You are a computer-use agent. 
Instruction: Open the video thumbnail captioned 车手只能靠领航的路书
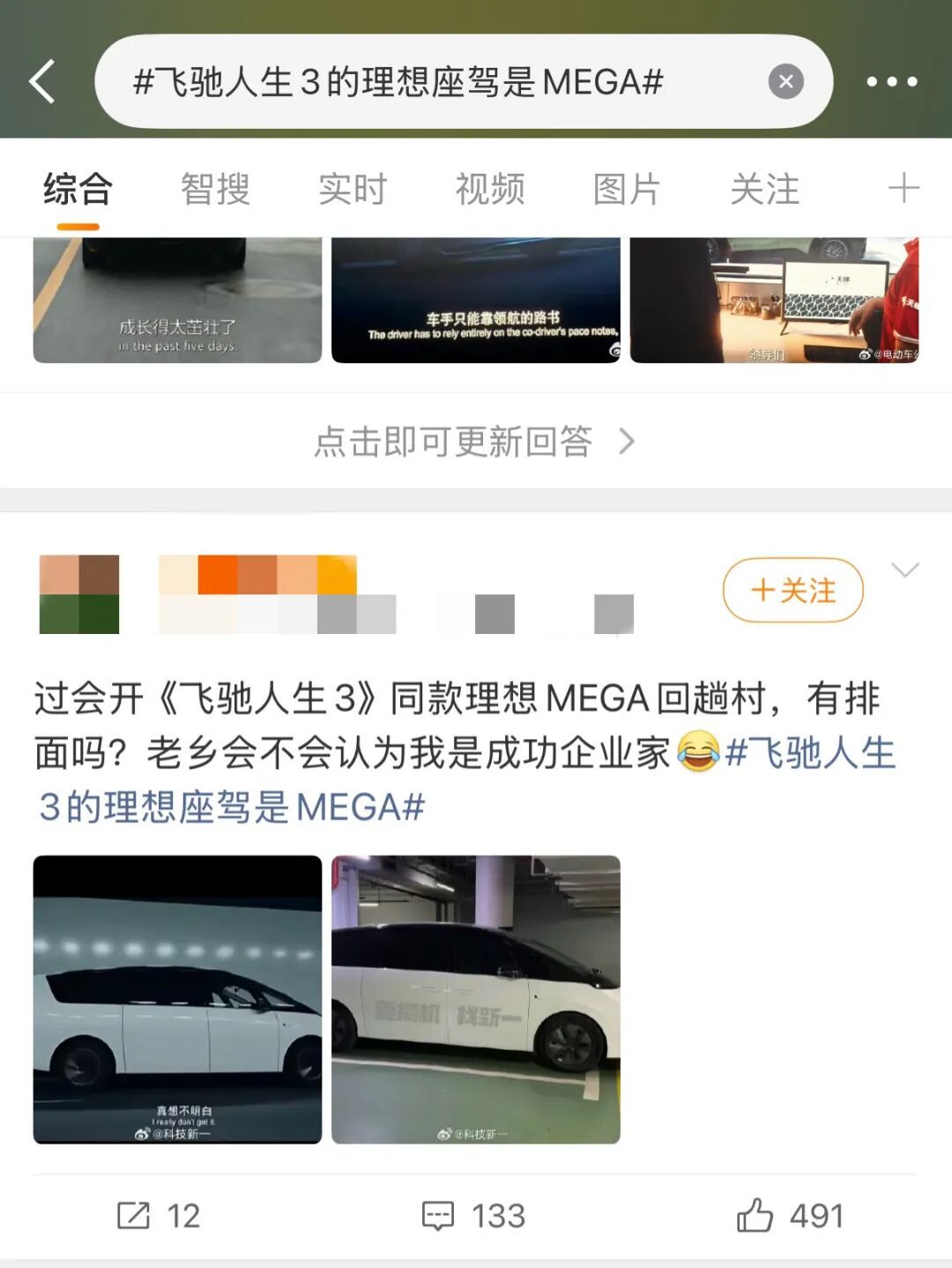[x=476, y=300]
